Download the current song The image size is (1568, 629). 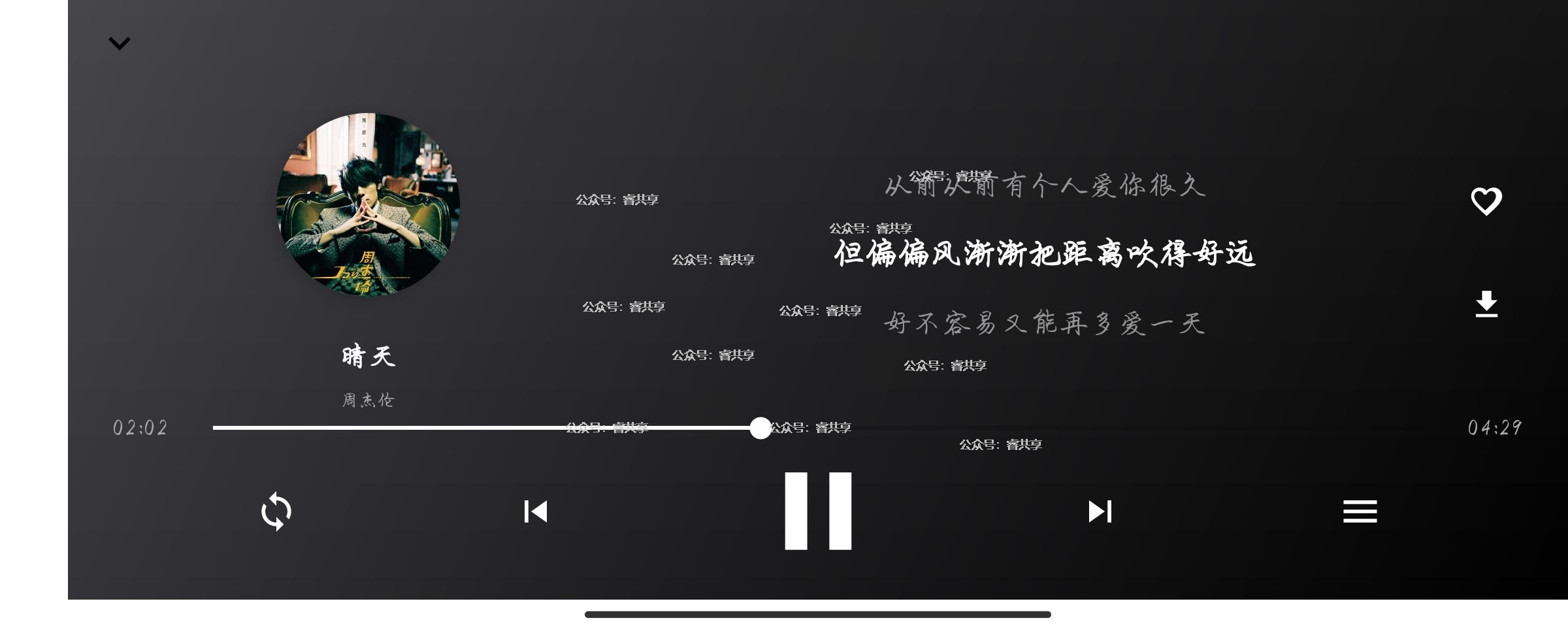[x=1486, y=304]
